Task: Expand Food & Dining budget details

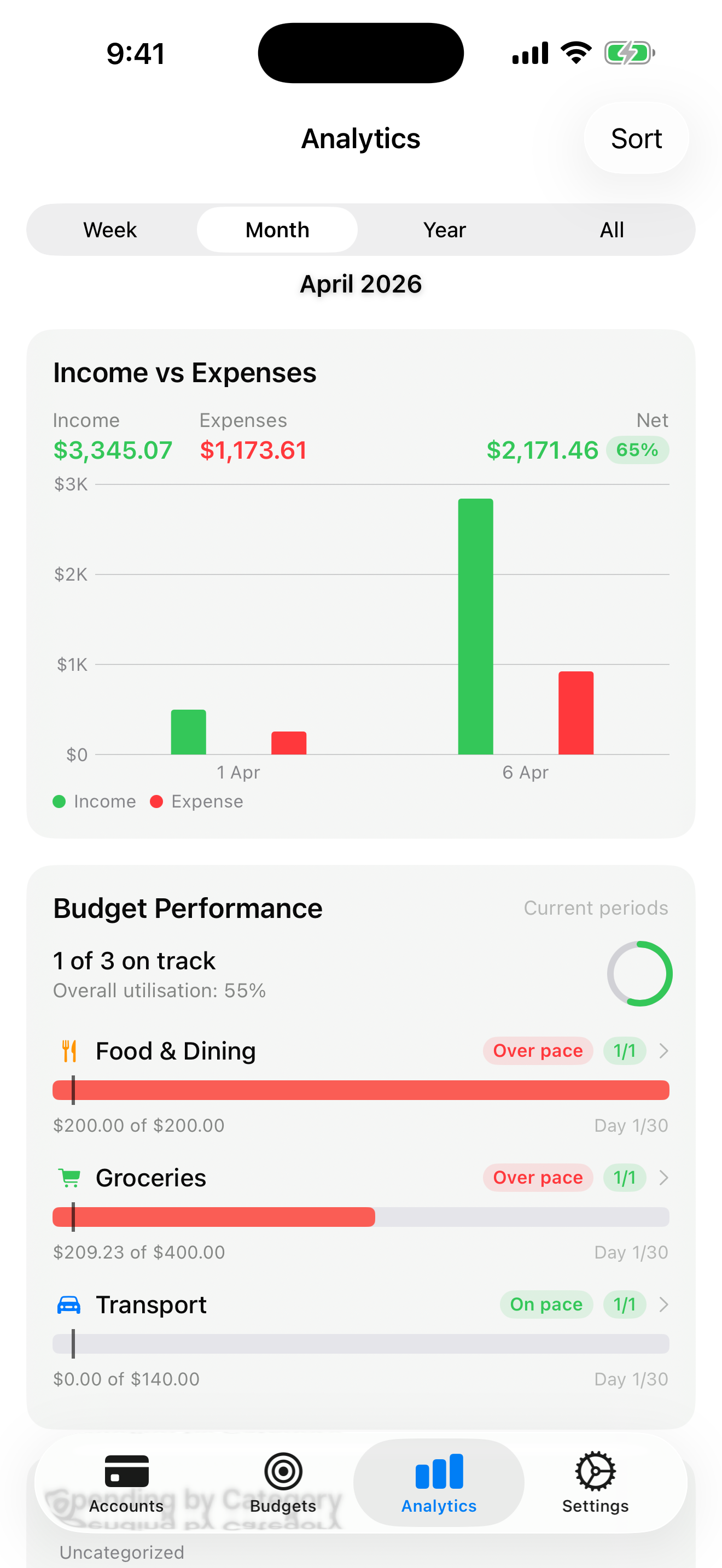Action: click(663, 1051)
